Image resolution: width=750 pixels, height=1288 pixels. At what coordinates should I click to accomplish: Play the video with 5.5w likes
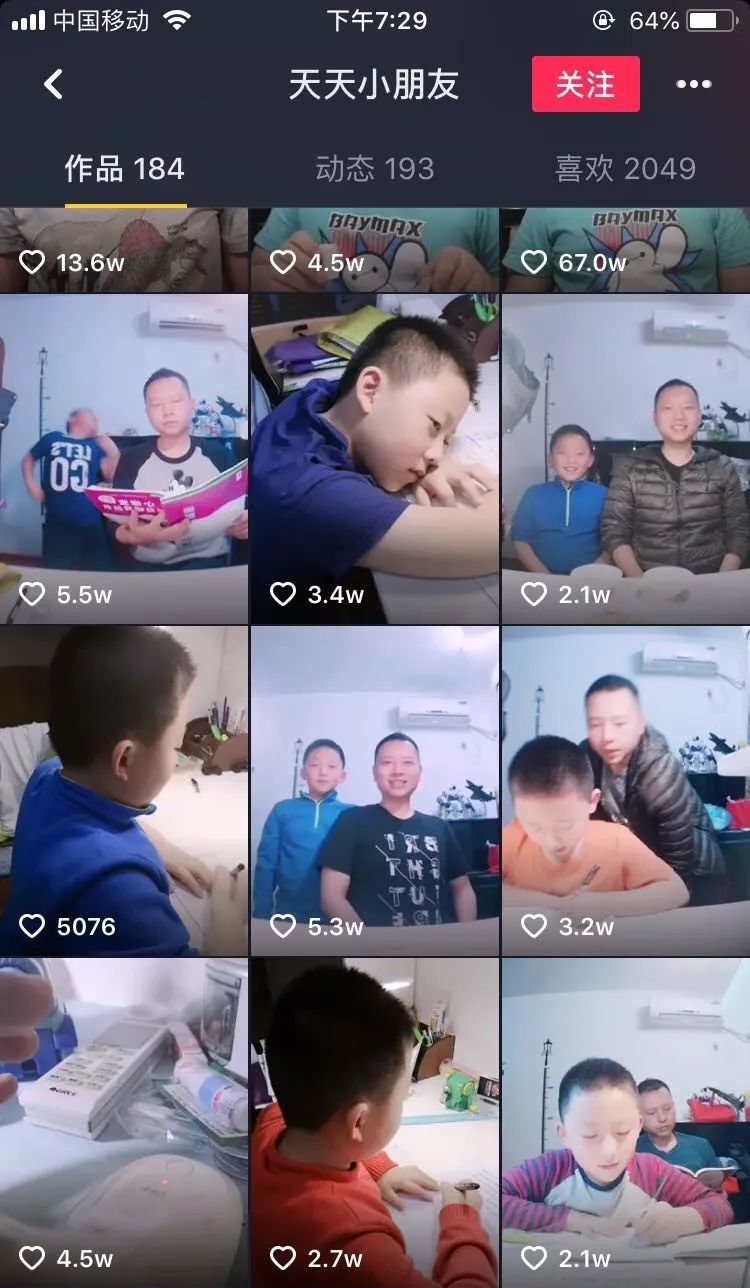coord(124,459)
